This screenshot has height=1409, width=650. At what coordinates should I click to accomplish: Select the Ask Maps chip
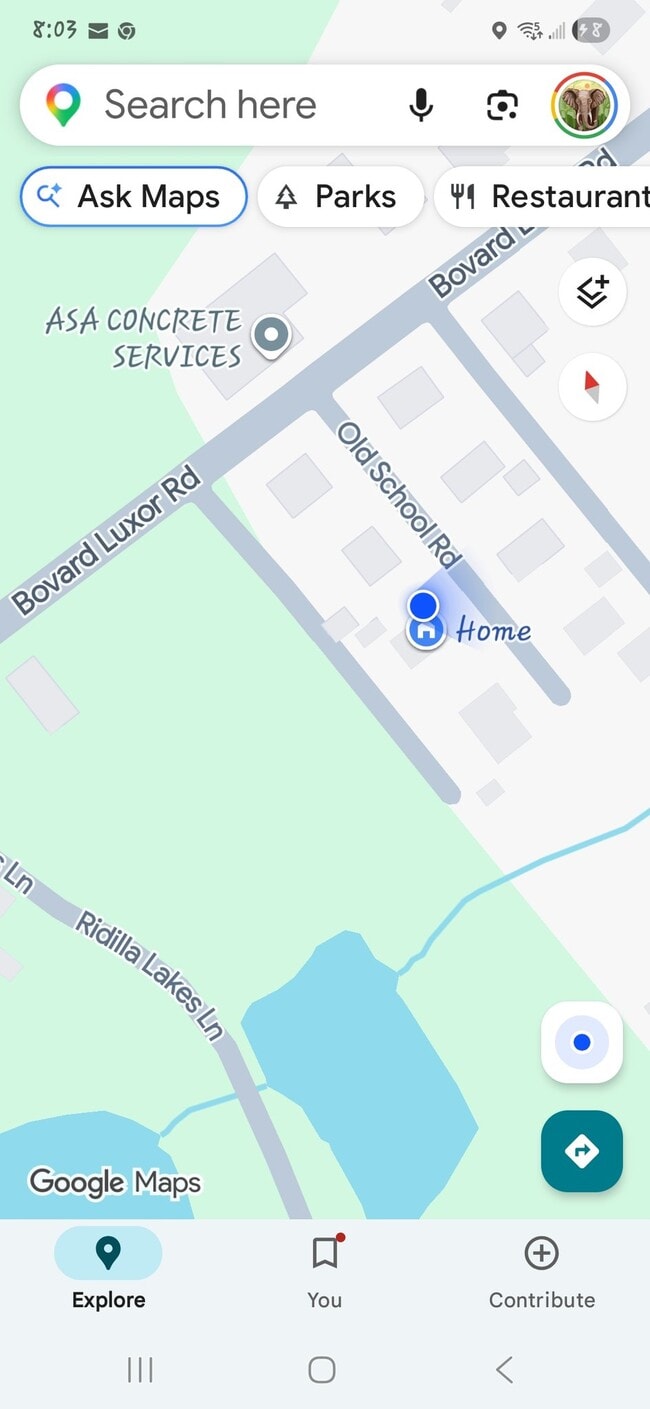tap(133, 197)
